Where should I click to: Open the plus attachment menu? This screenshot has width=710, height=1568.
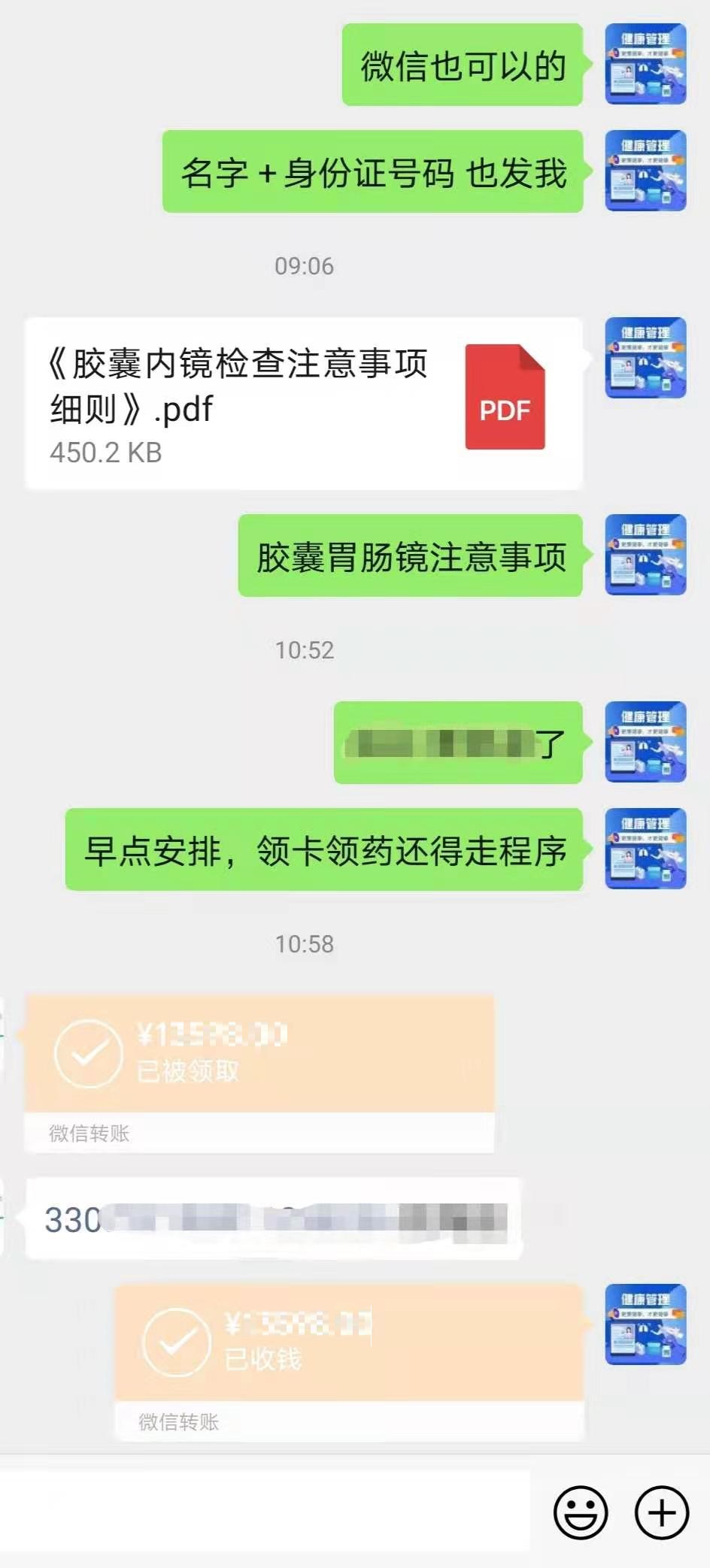(x=662, y=1512)
